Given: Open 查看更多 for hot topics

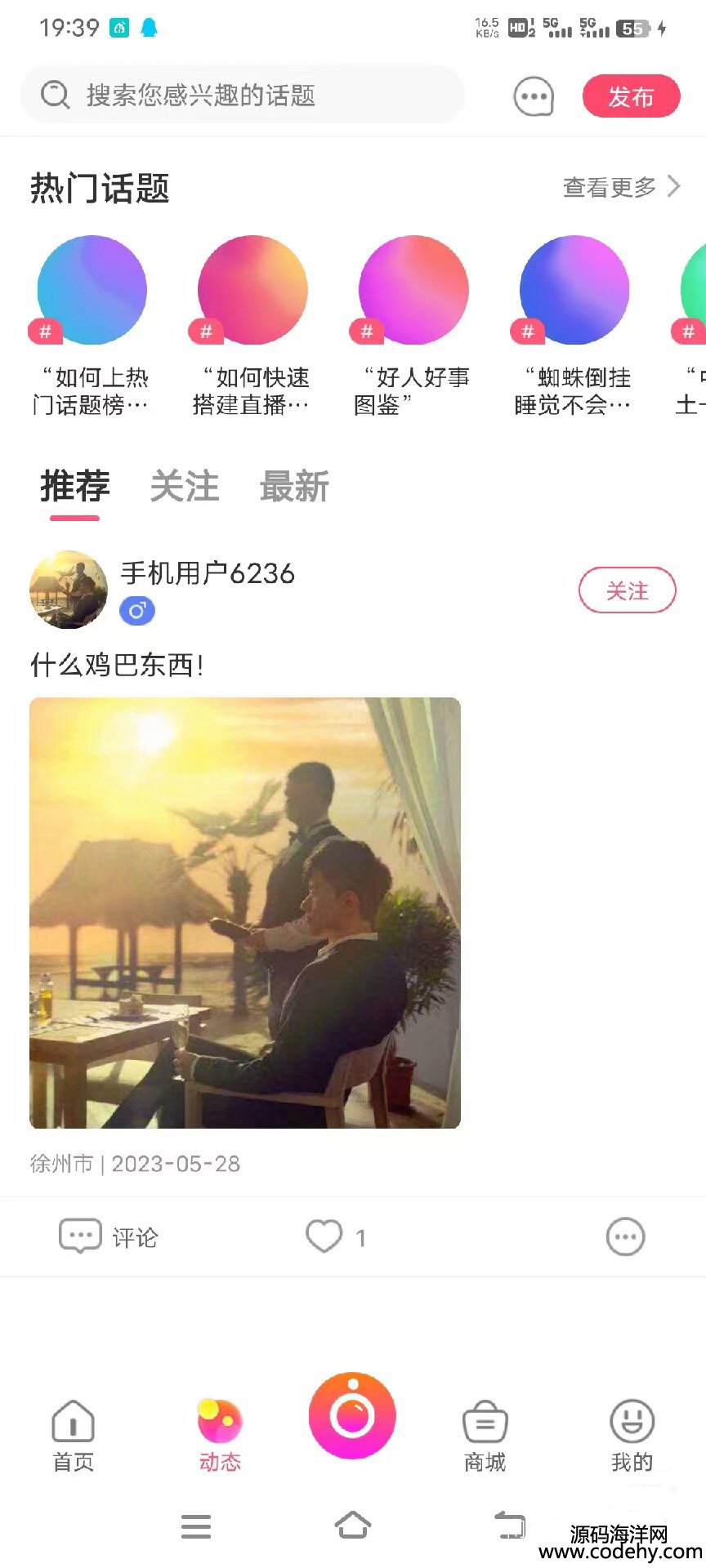Looking at the screenshot, I should pyautogui.click(x=621, y=188).
